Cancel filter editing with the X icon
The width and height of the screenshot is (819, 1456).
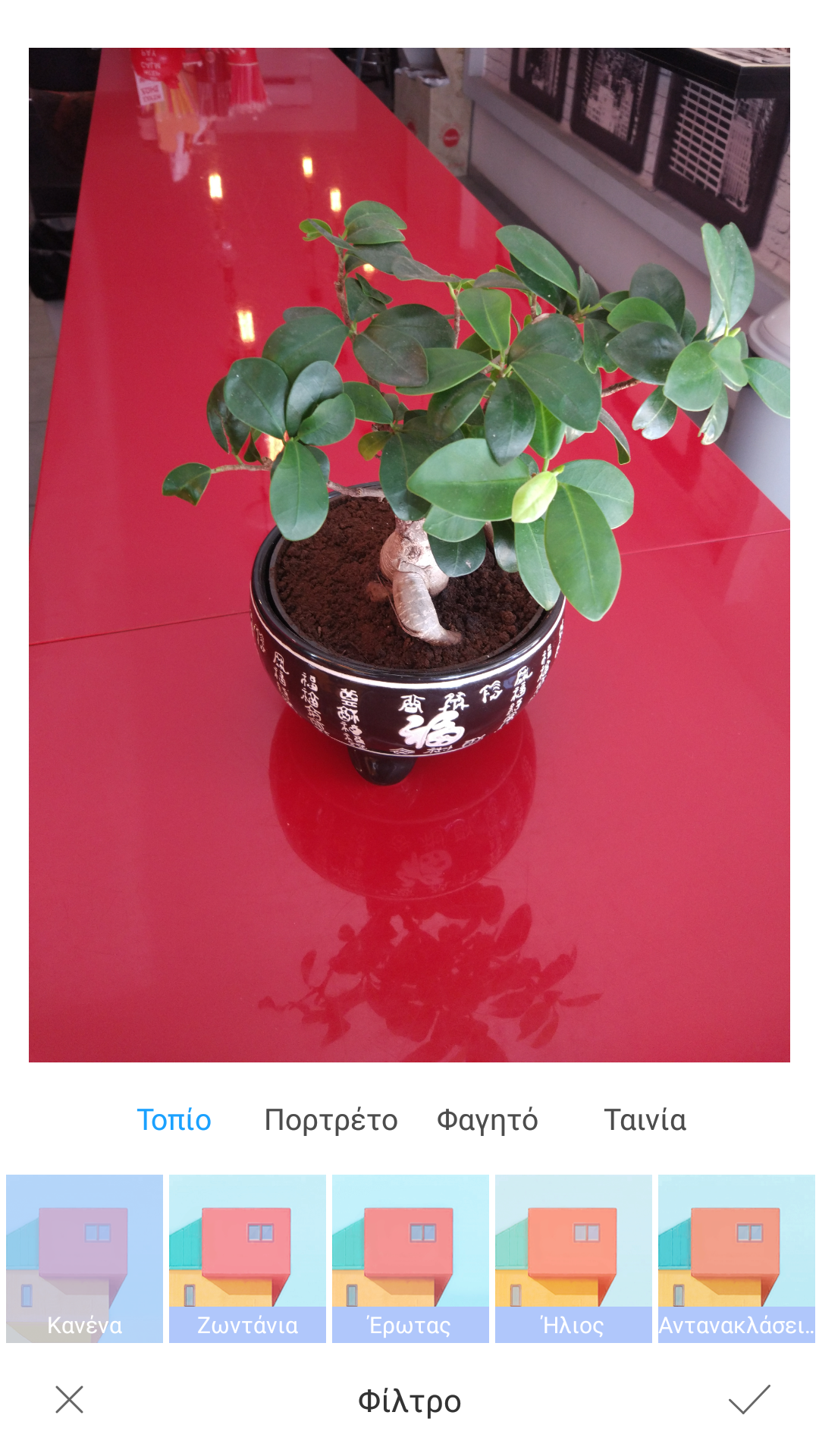69,1400
